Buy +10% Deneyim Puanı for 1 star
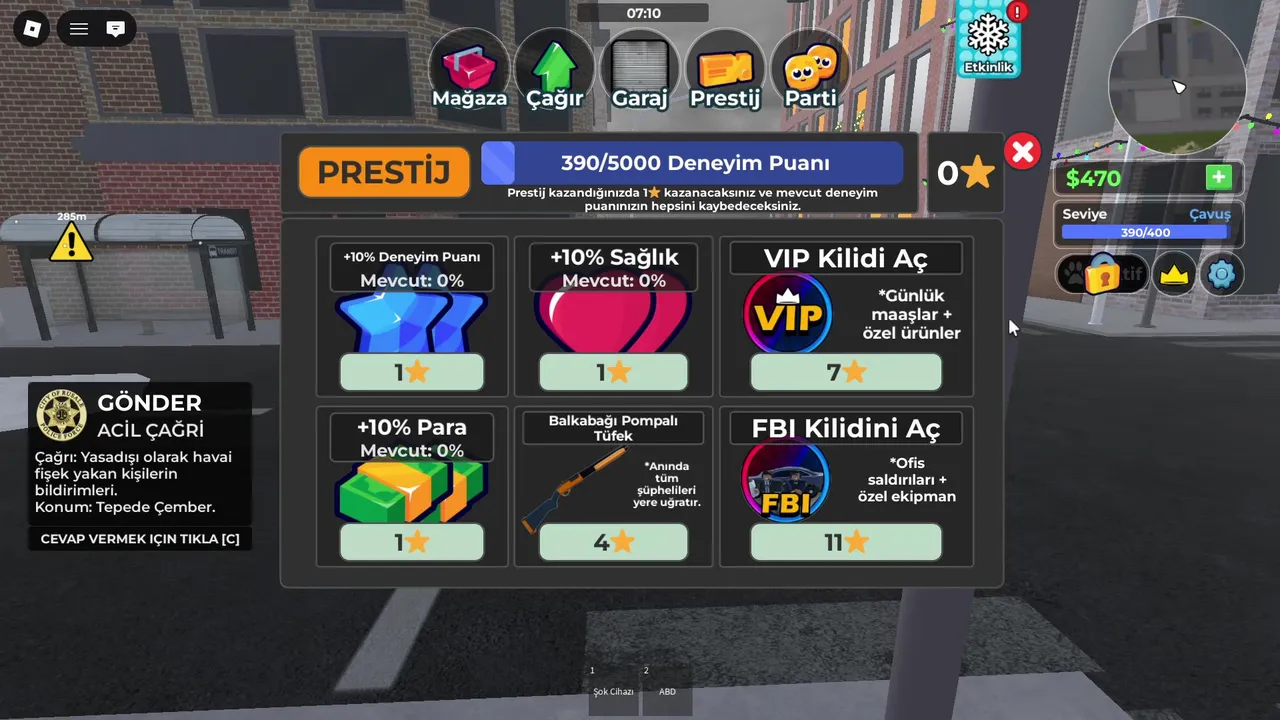This screenshot has width=1280, height=720. 412,372
